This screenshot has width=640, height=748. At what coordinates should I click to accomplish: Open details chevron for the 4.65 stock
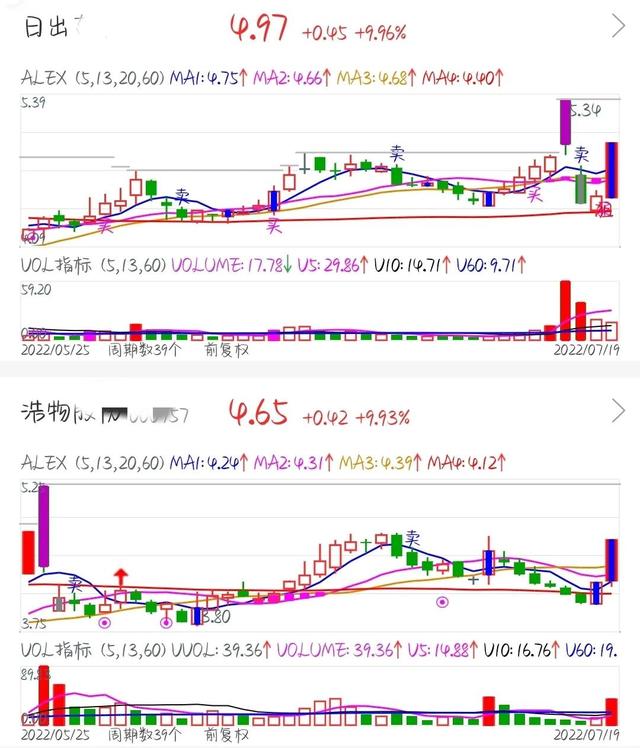(x=617, y=410)
